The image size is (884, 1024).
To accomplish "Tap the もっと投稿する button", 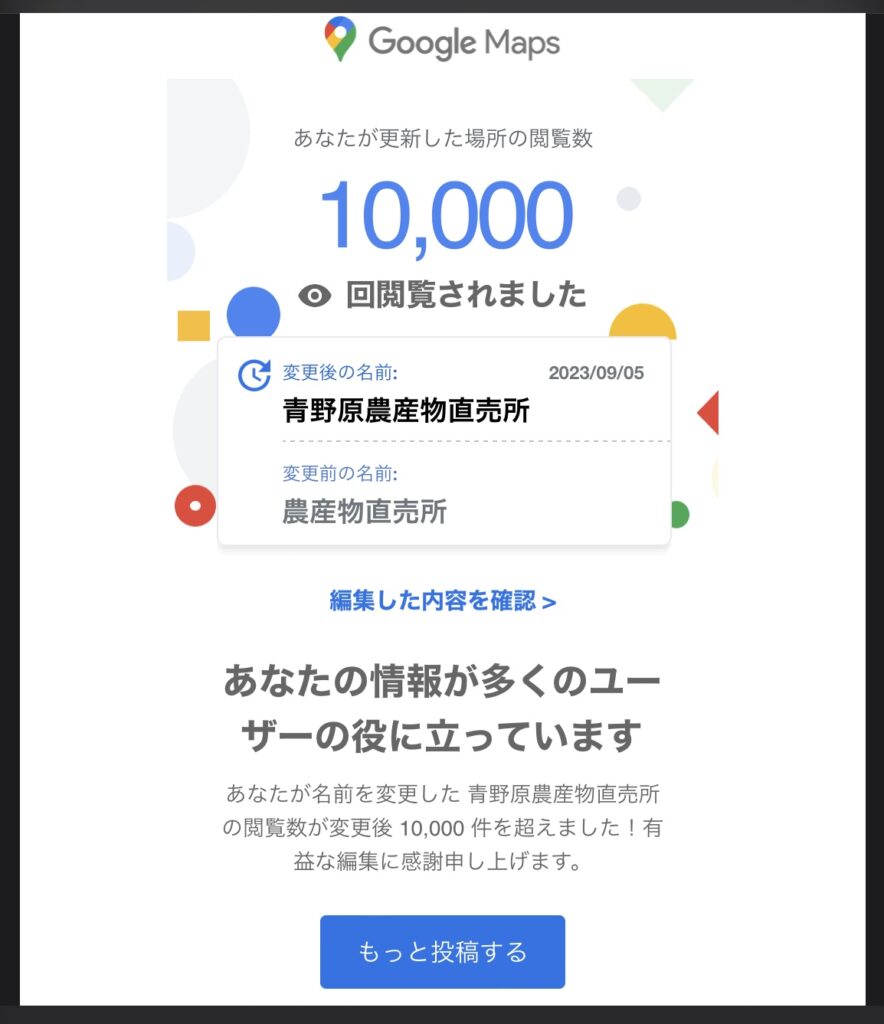I will click(442, 951).
